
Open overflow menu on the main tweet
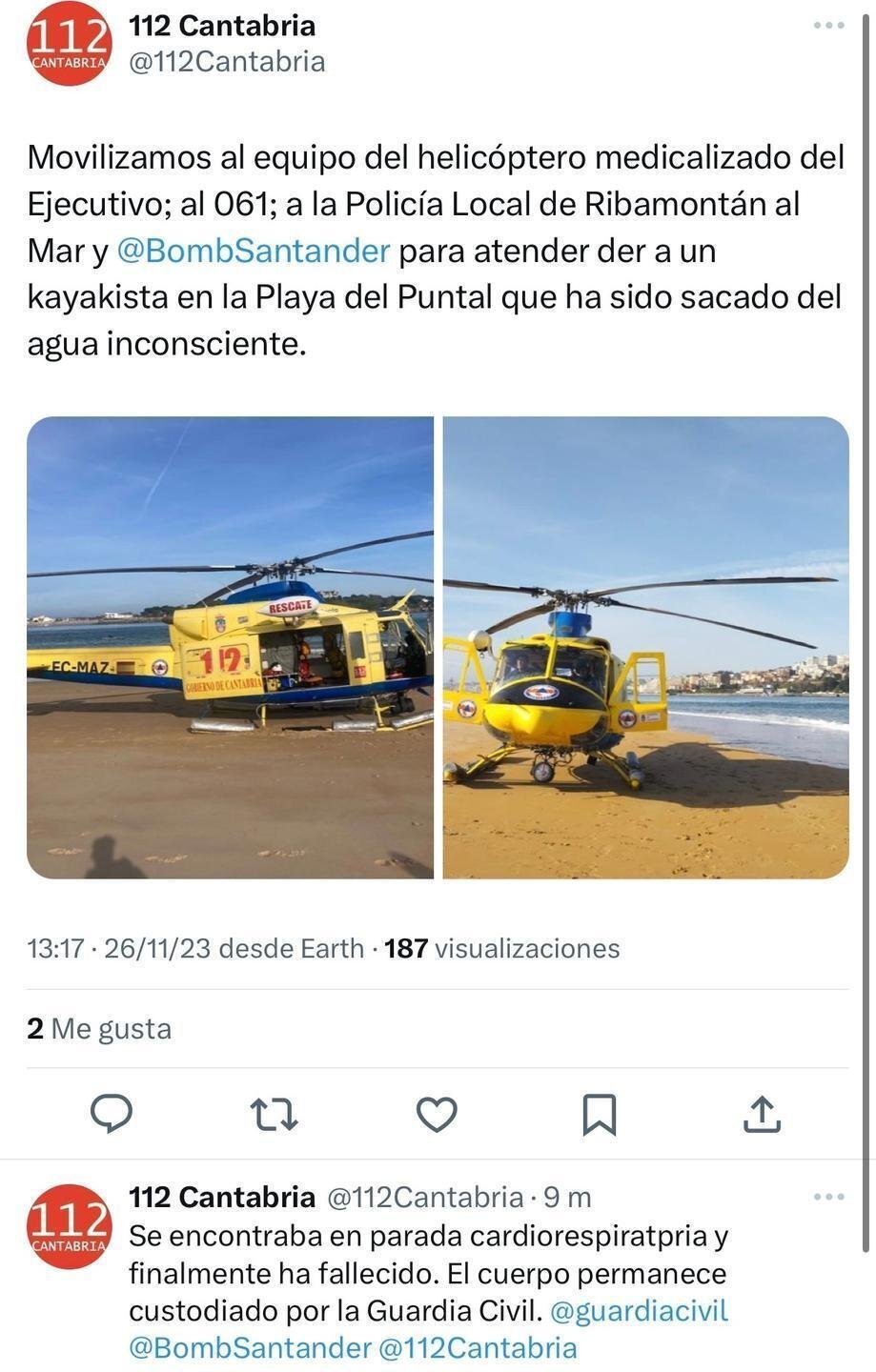tap(828, 26)
